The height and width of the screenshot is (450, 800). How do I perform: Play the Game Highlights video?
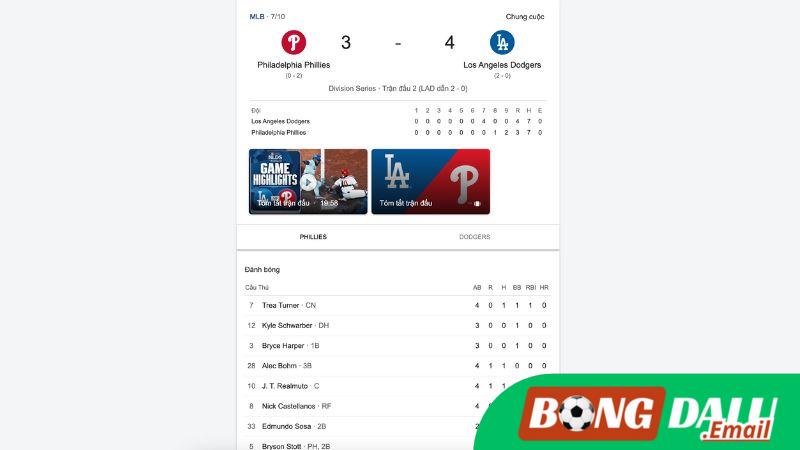pos(307,182)
